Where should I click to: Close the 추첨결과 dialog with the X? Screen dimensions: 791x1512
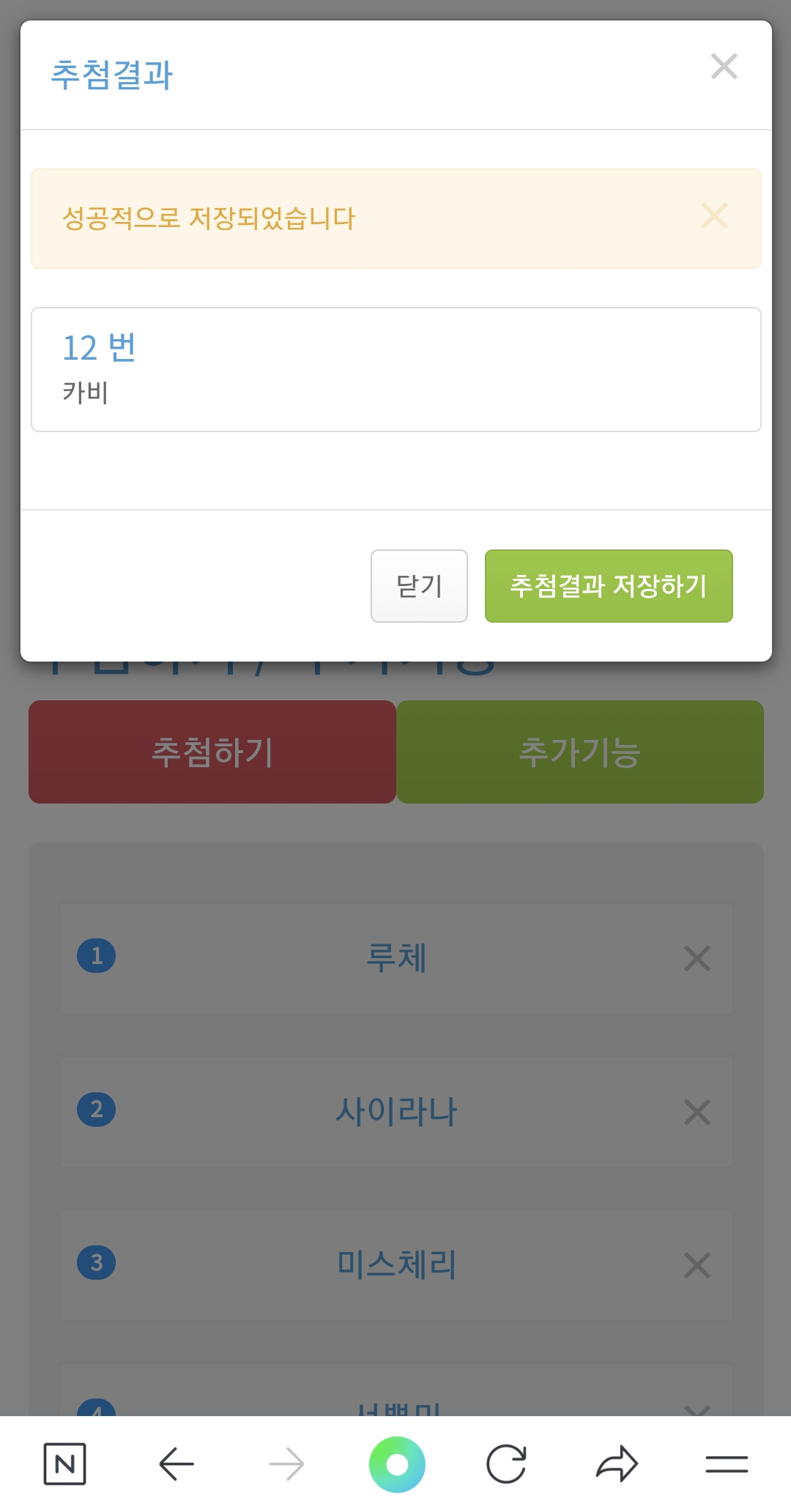[x=724, y=67]
